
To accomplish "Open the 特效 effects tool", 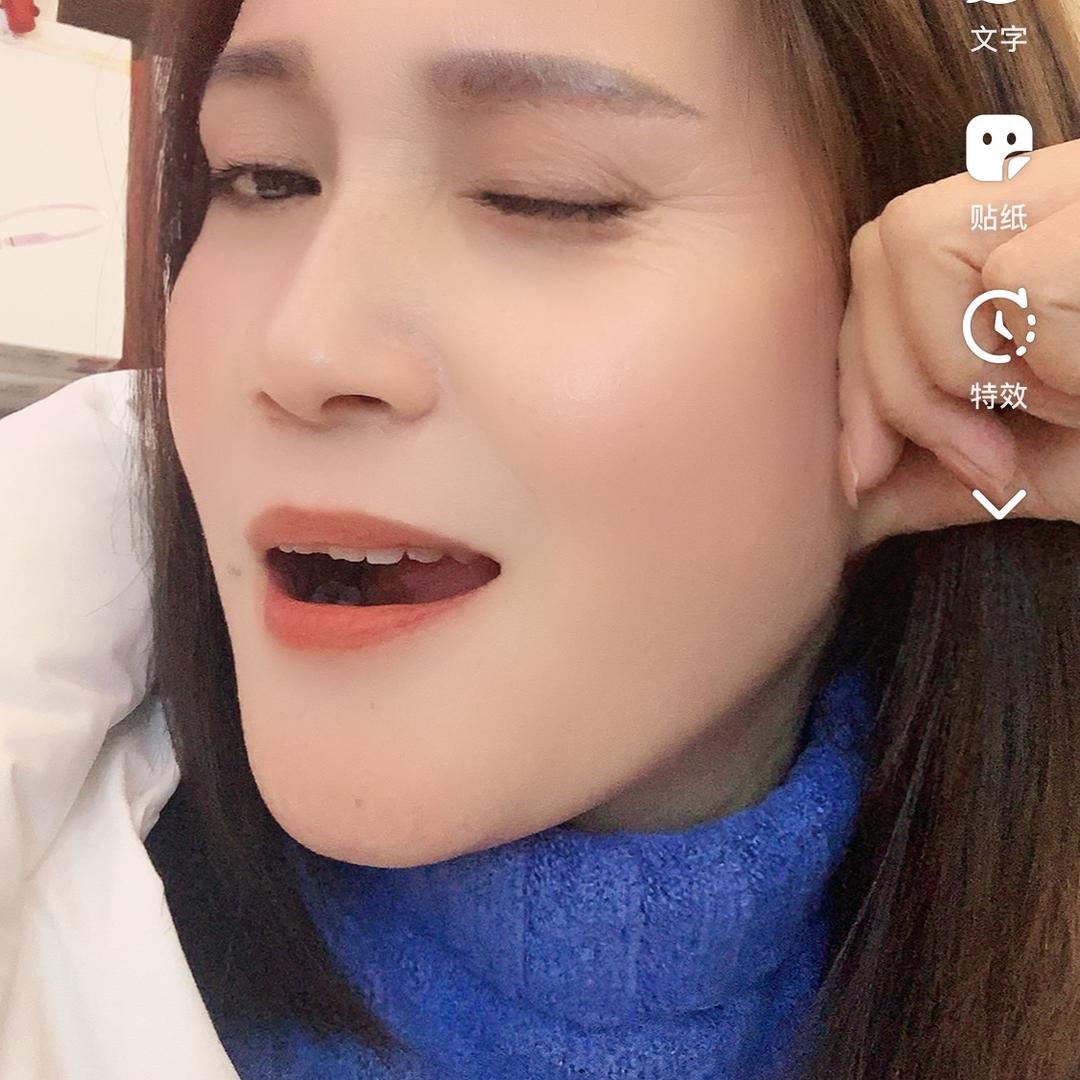I will coord(999,348).
